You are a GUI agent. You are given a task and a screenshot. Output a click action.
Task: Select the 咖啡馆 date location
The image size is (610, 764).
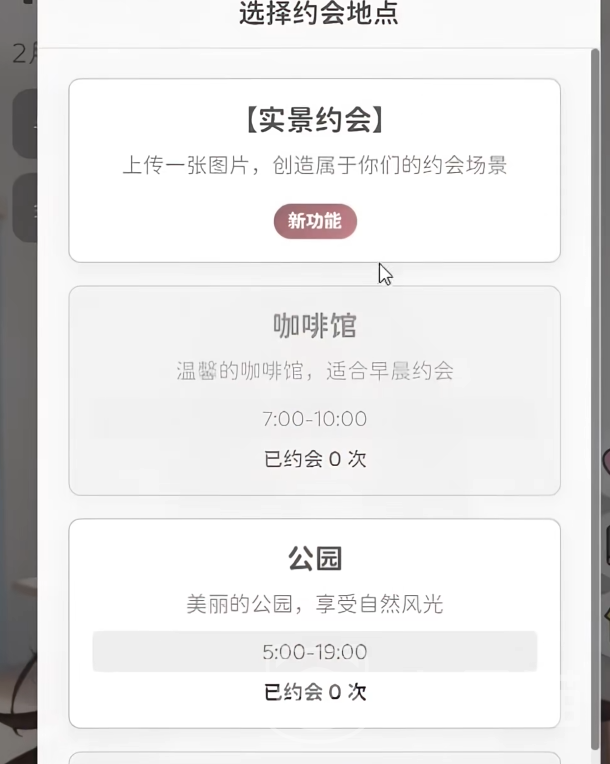pos(314,390)
